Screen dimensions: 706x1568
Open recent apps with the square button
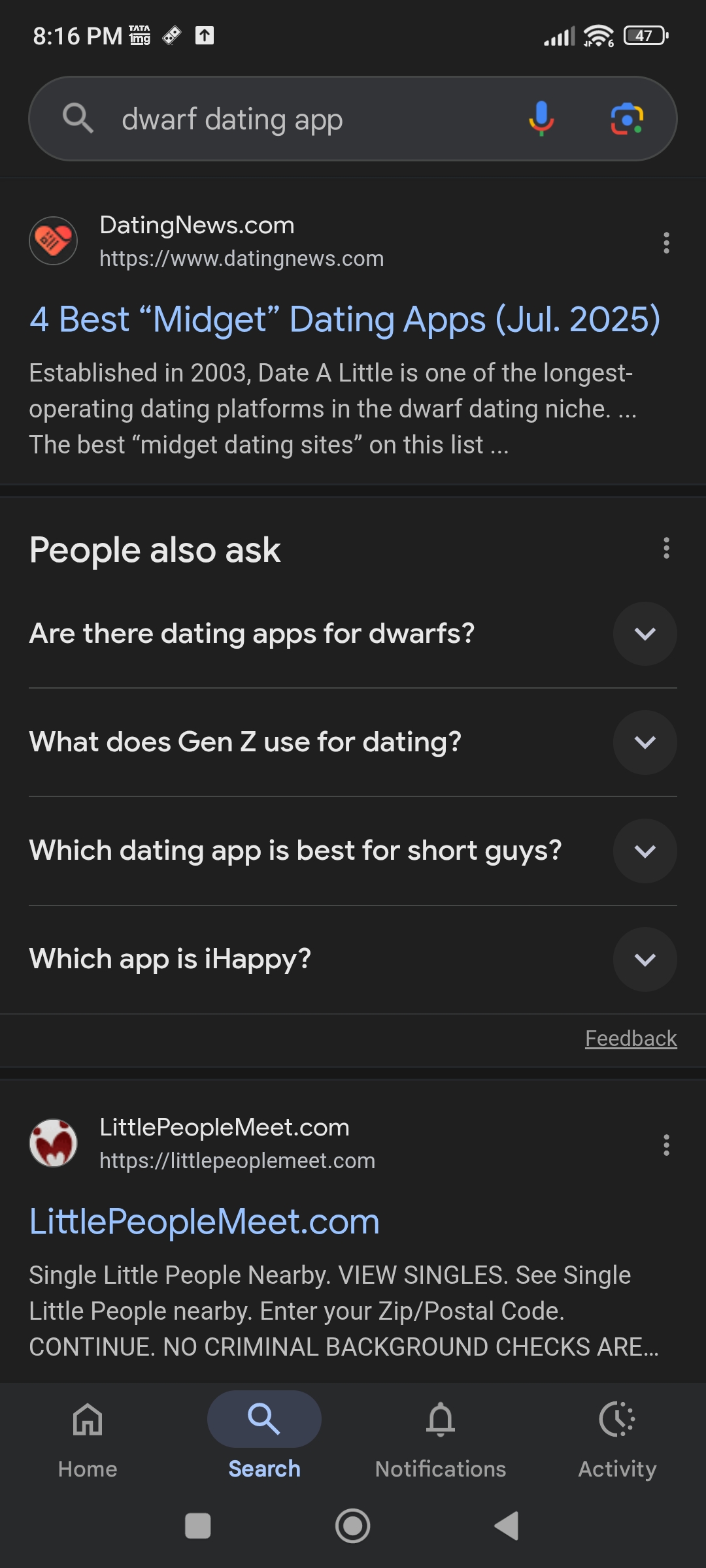tap(198, 1526)
